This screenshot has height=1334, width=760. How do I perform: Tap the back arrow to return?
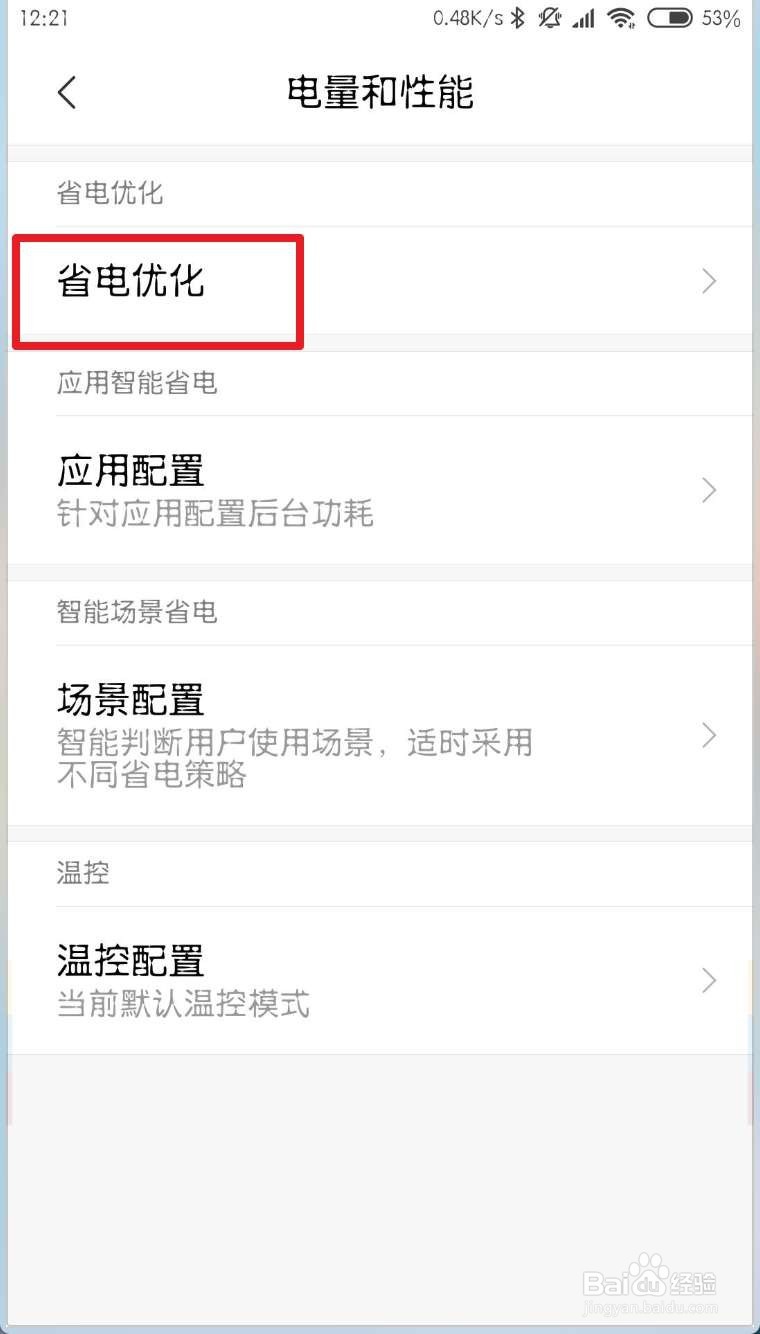pyautogui.click(x=67, y=92)
